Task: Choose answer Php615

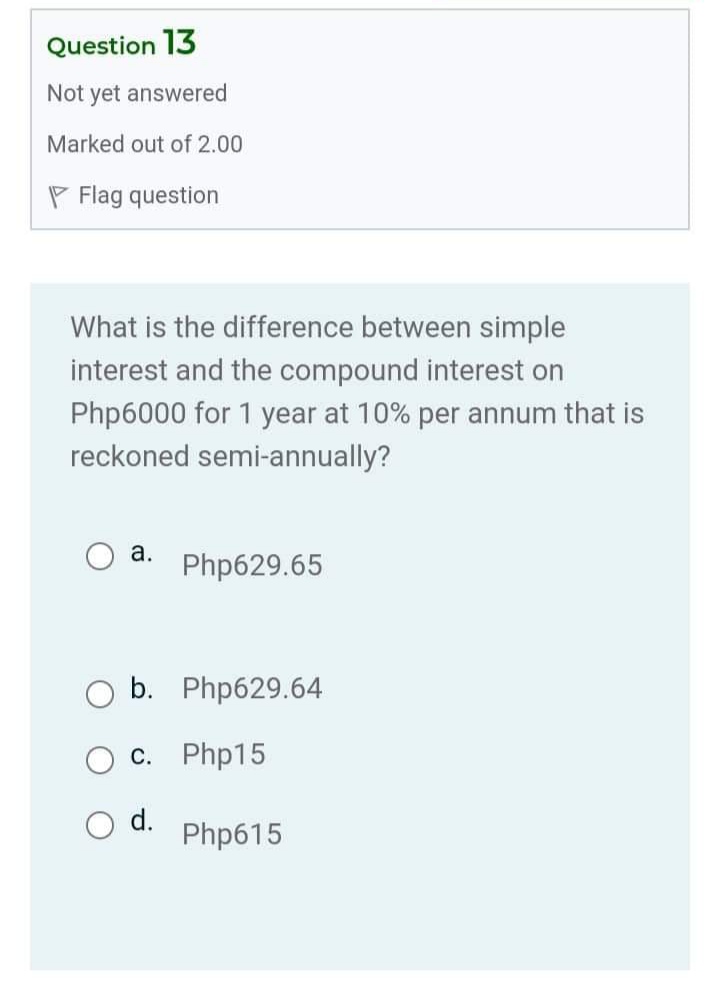Action: (x=234, y=832)
